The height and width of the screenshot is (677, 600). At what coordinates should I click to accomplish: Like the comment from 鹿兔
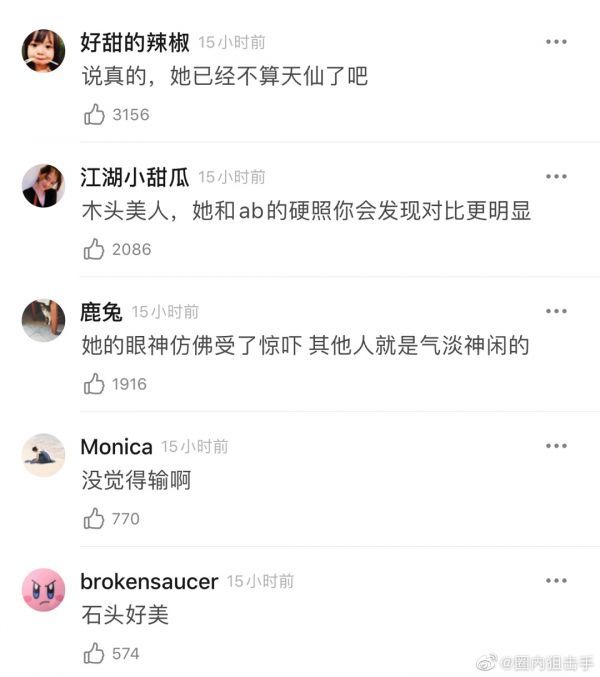94,384
